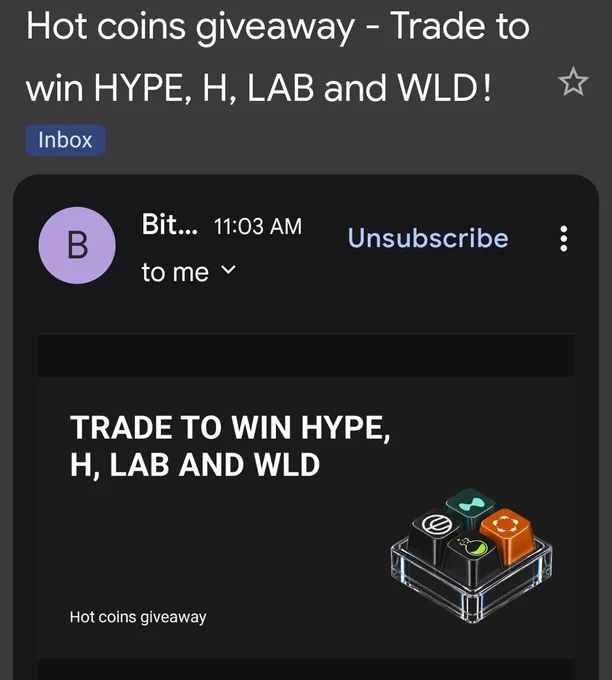The image size is (612, 680).
Task: Star this email
Action: click(x=573, y=82)
